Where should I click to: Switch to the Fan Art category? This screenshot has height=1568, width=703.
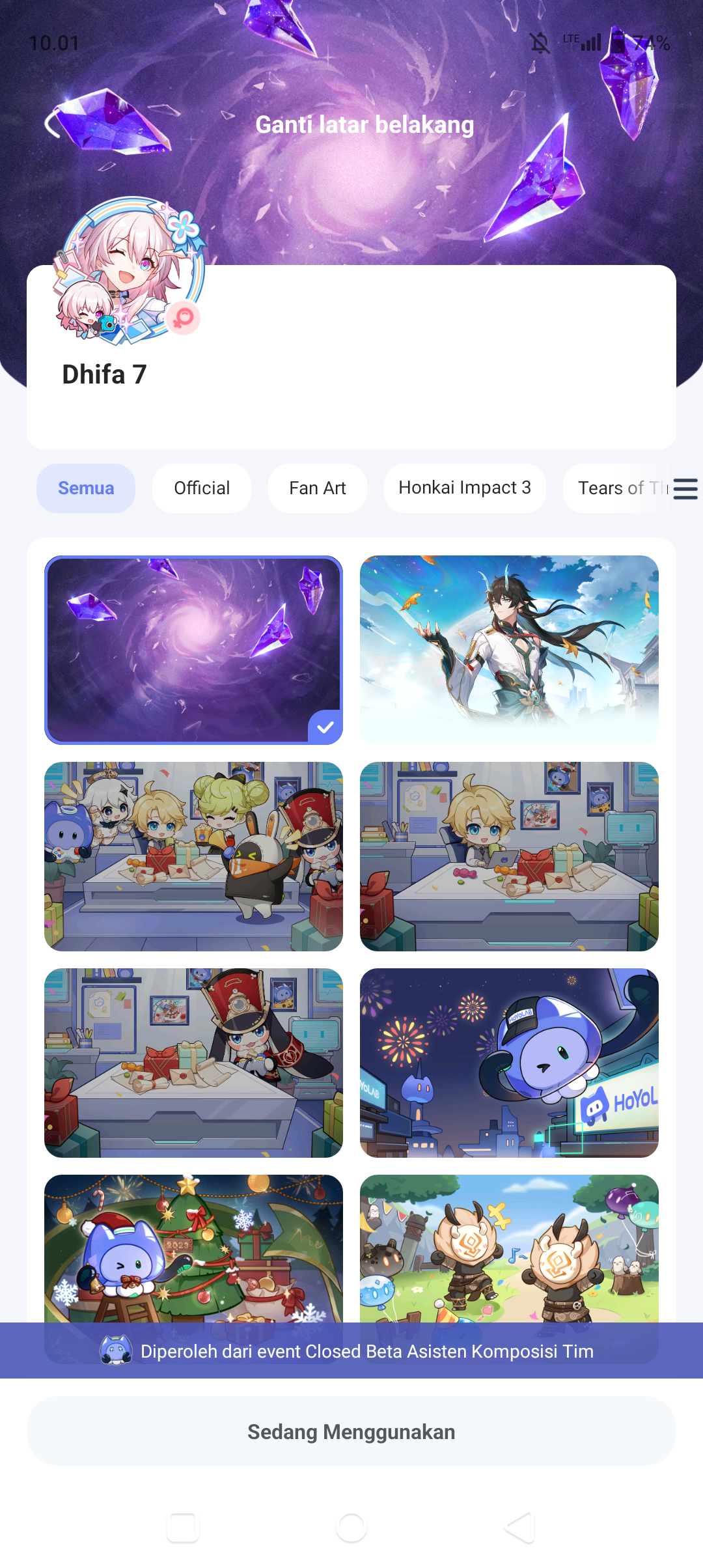[317, 488]
